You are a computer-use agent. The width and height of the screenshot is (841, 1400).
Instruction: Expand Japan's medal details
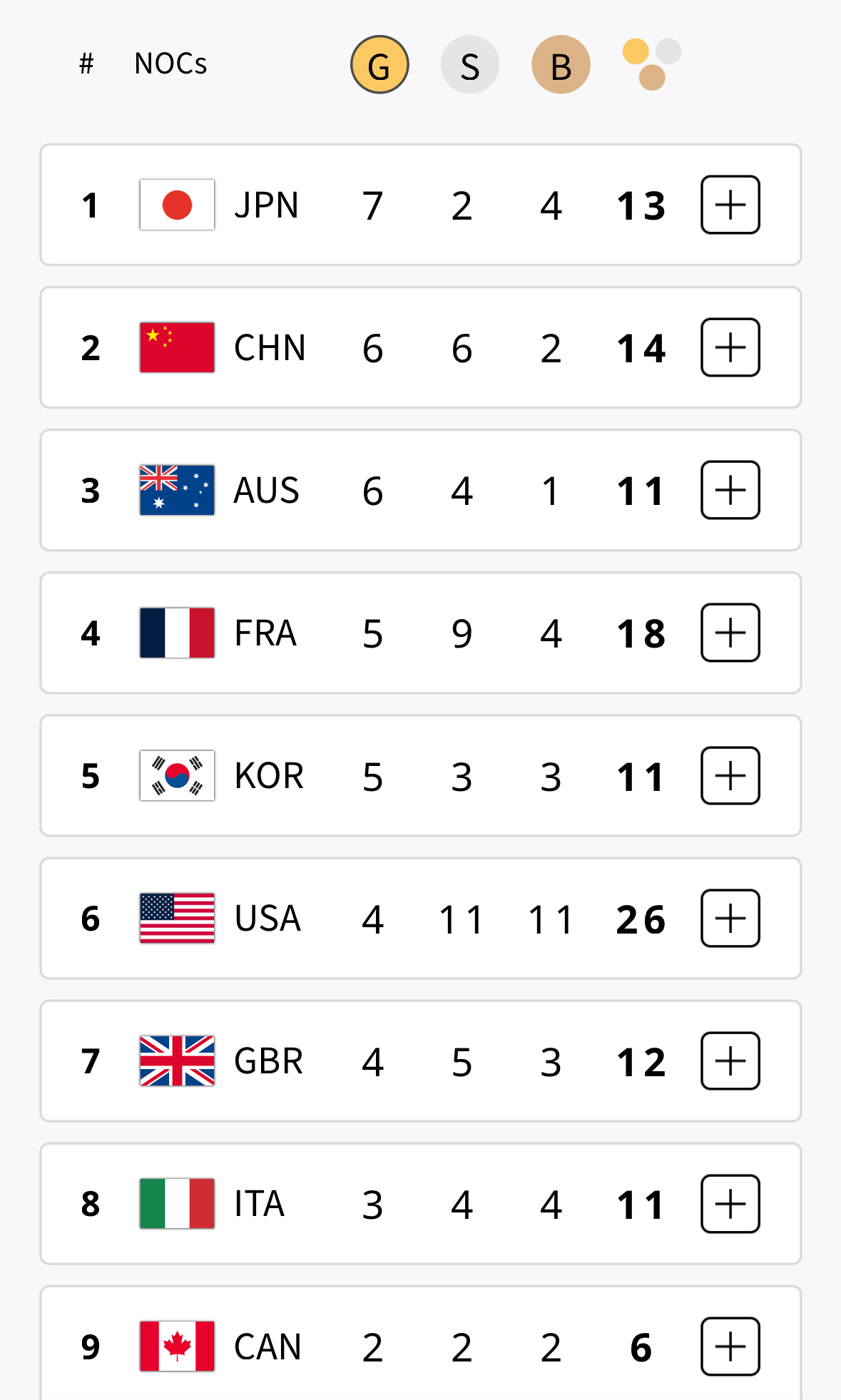(x=730, y=205)
